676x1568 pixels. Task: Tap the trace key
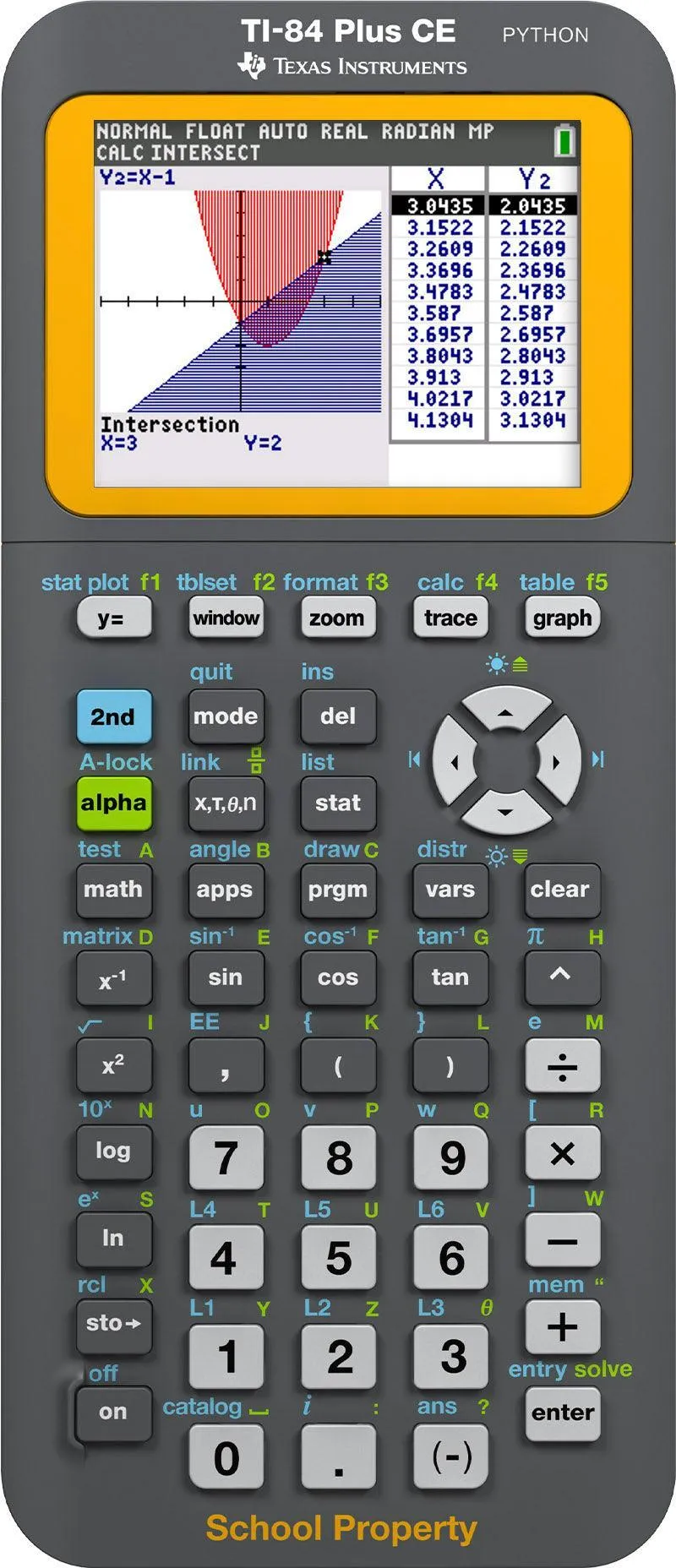[450, 618]
